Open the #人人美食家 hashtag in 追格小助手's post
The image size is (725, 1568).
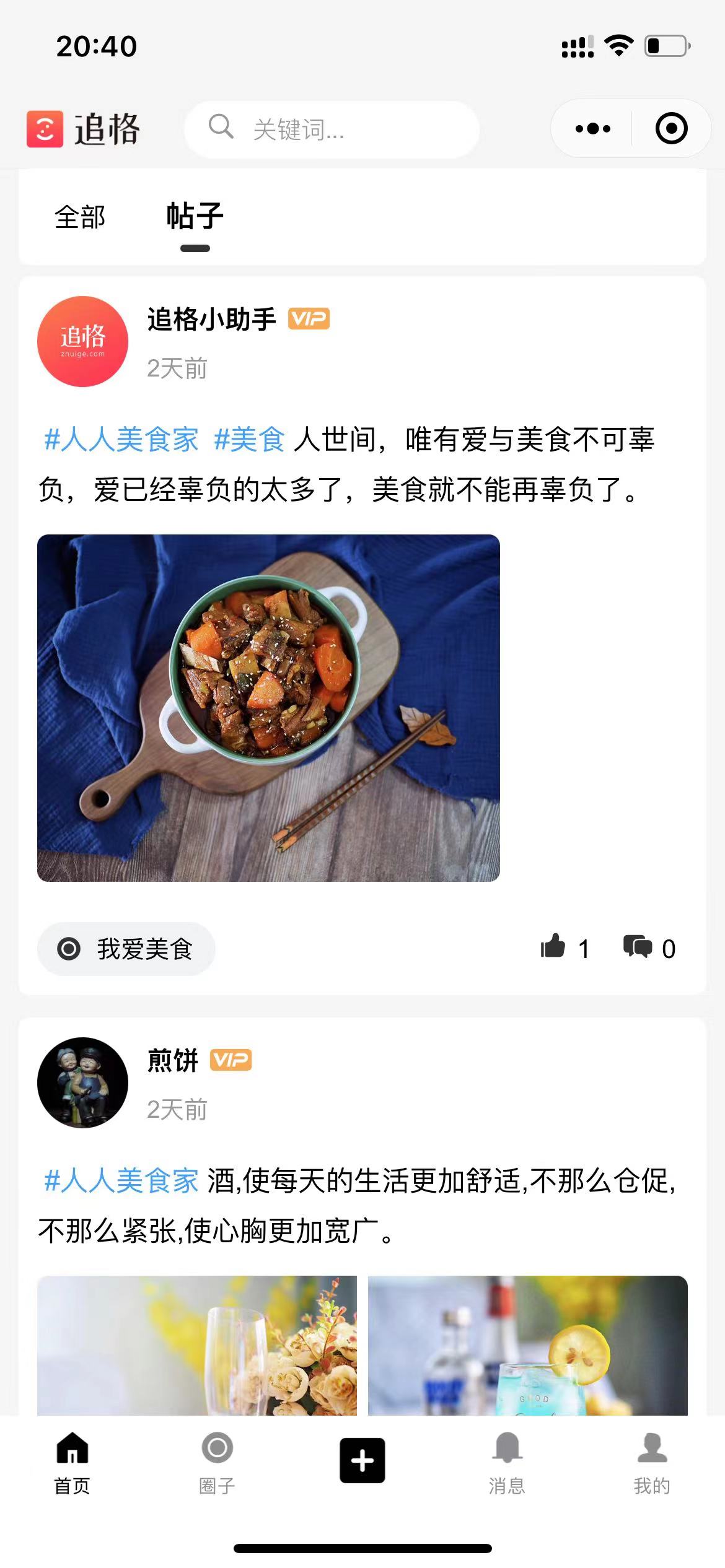tap(121, 440)
